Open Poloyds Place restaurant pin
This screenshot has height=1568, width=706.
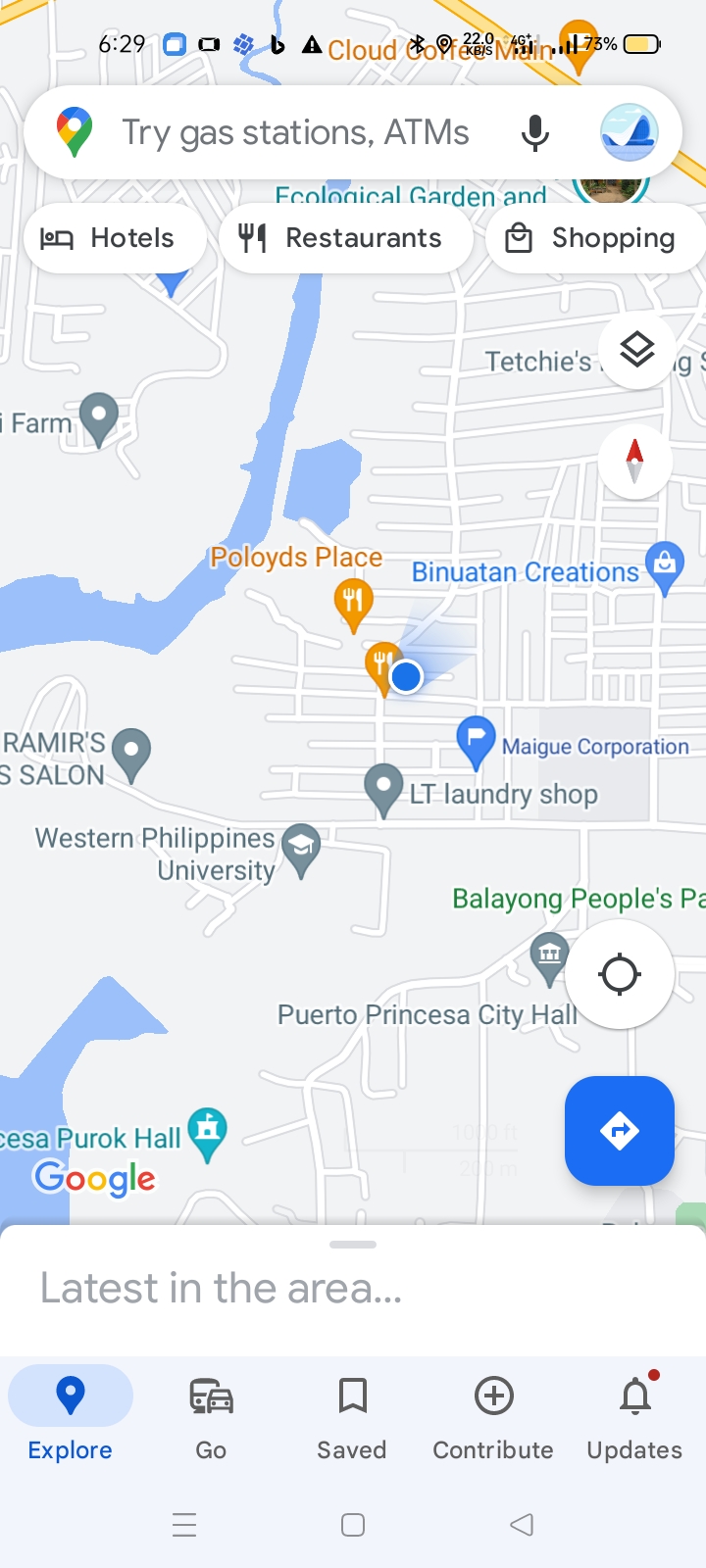click(353, 600)
